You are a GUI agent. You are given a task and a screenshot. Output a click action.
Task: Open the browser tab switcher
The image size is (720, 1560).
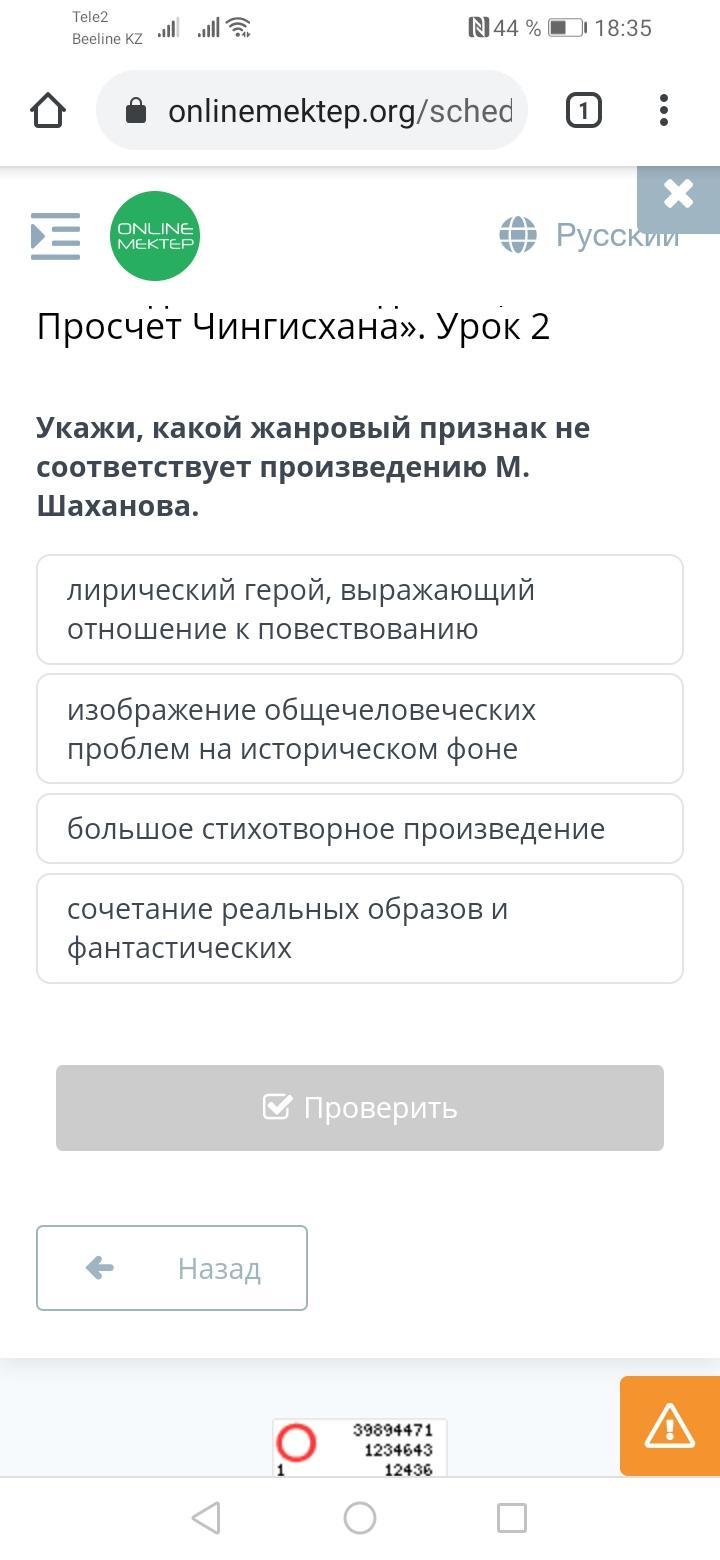click(584, 110)
